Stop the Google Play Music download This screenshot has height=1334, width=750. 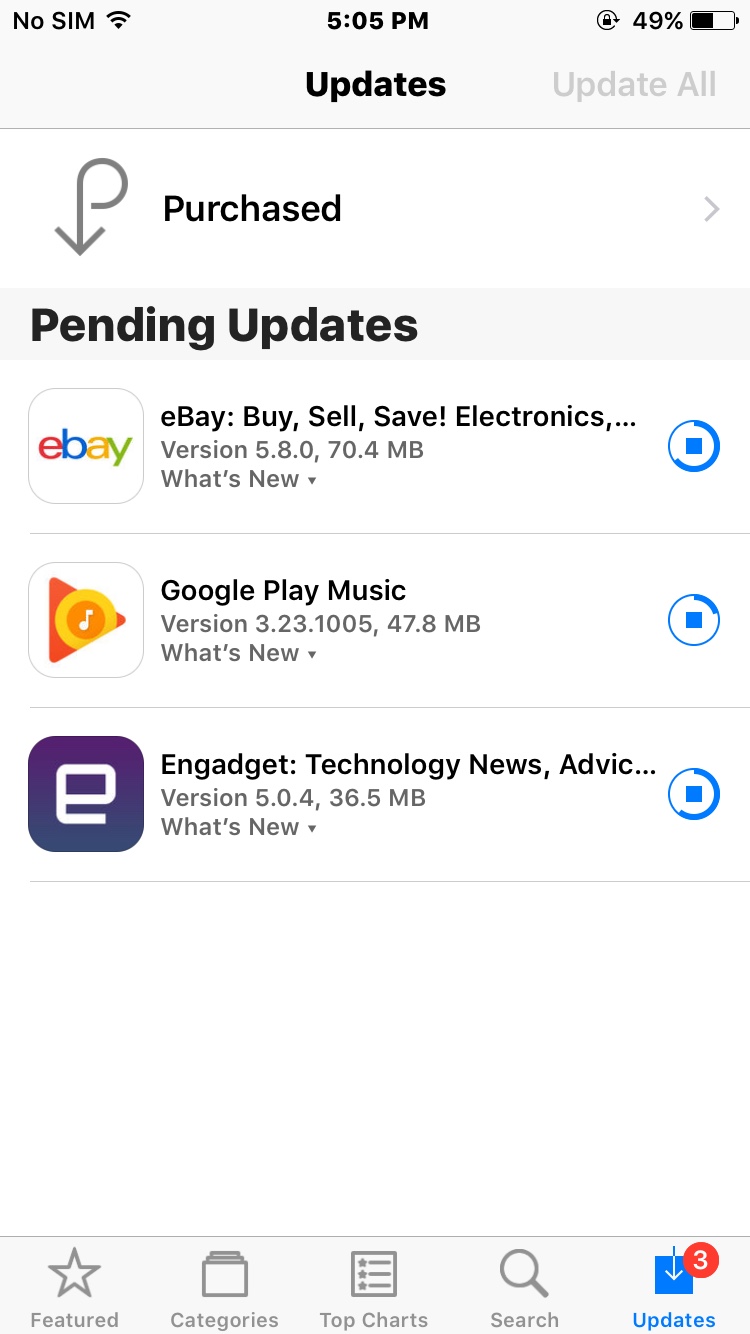coord(693,620)
